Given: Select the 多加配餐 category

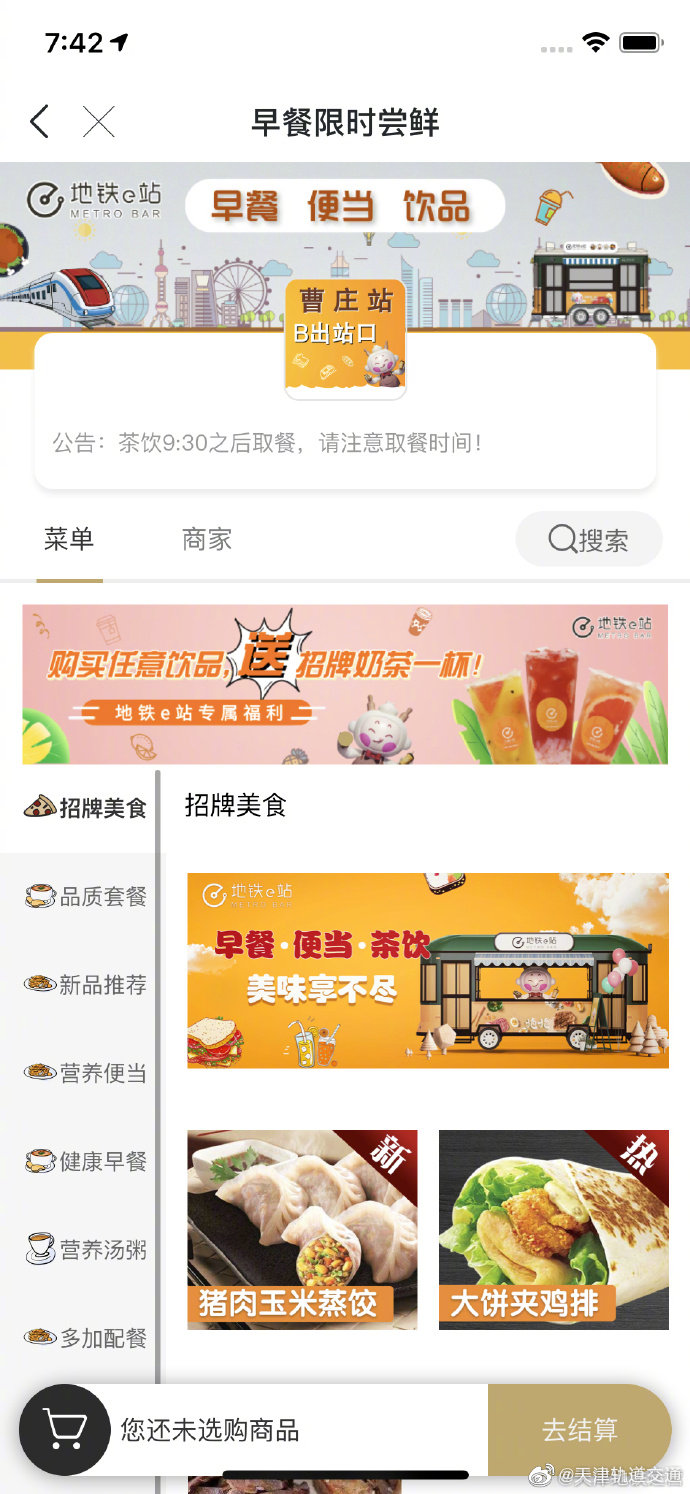Looking at the screenshot, I should click(85, 1337).
